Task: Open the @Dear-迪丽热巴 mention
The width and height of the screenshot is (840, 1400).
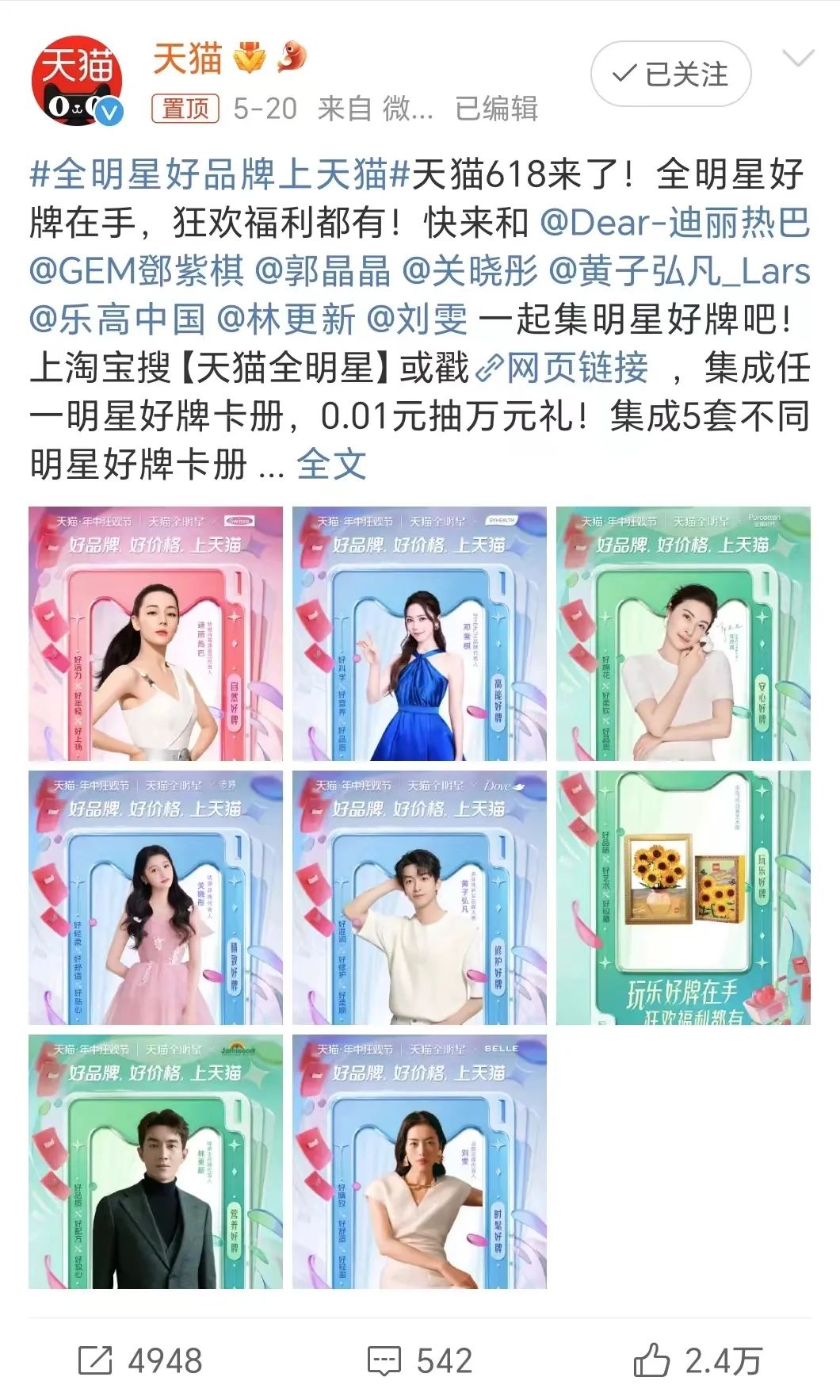Action: click(674, 223)
